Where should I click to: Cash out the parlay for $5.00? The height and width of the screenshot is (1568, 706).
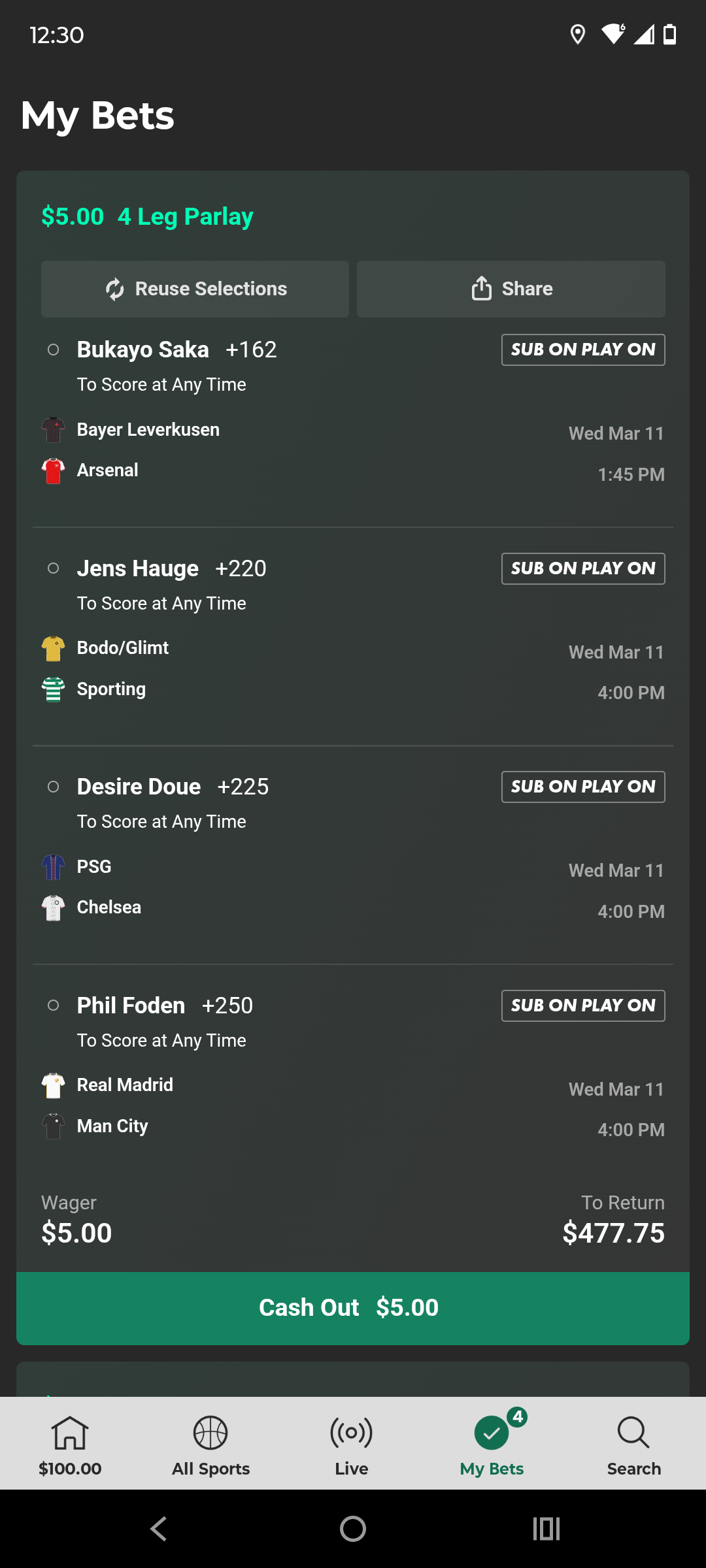[353, 1308]
